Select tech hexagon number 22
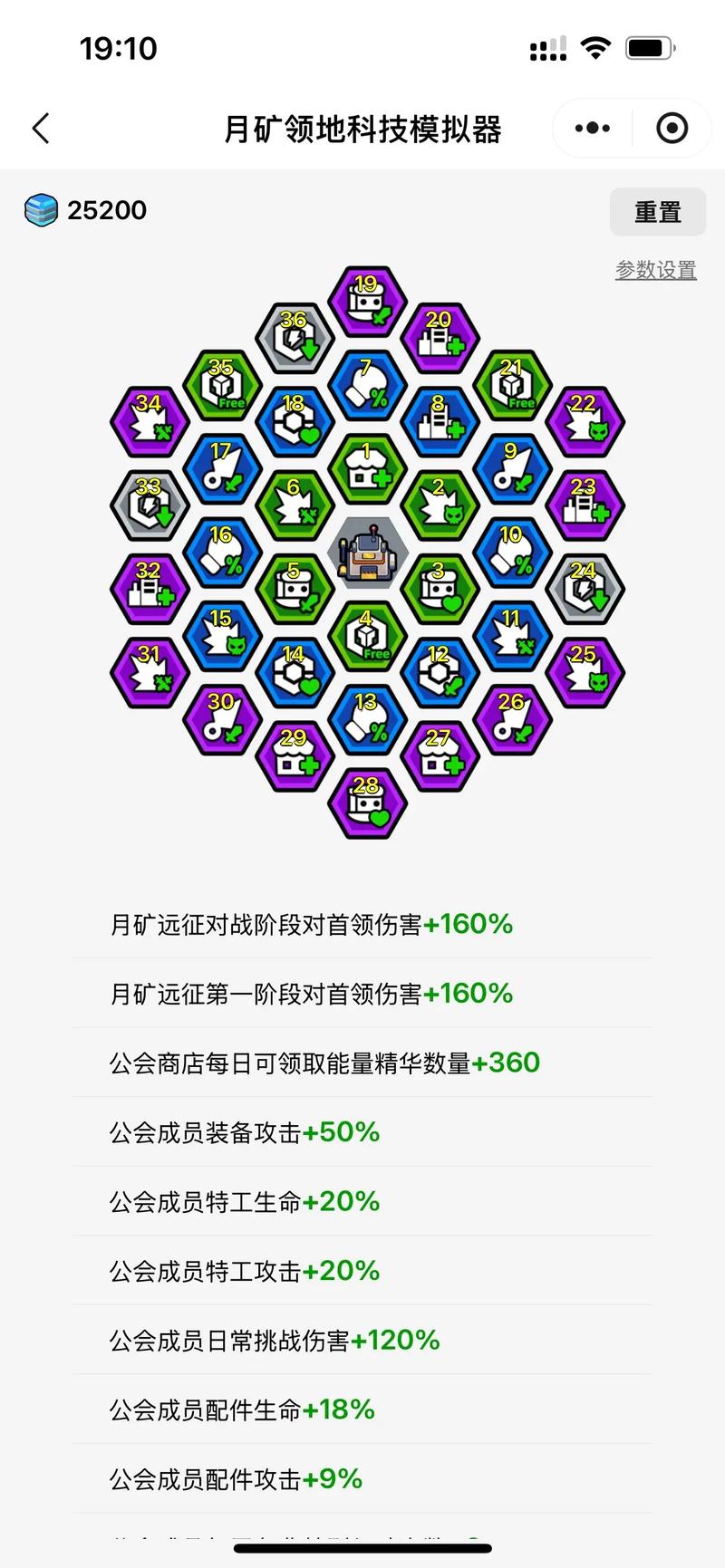This screenshot has width=725, height=1568. tap(585, 421)
